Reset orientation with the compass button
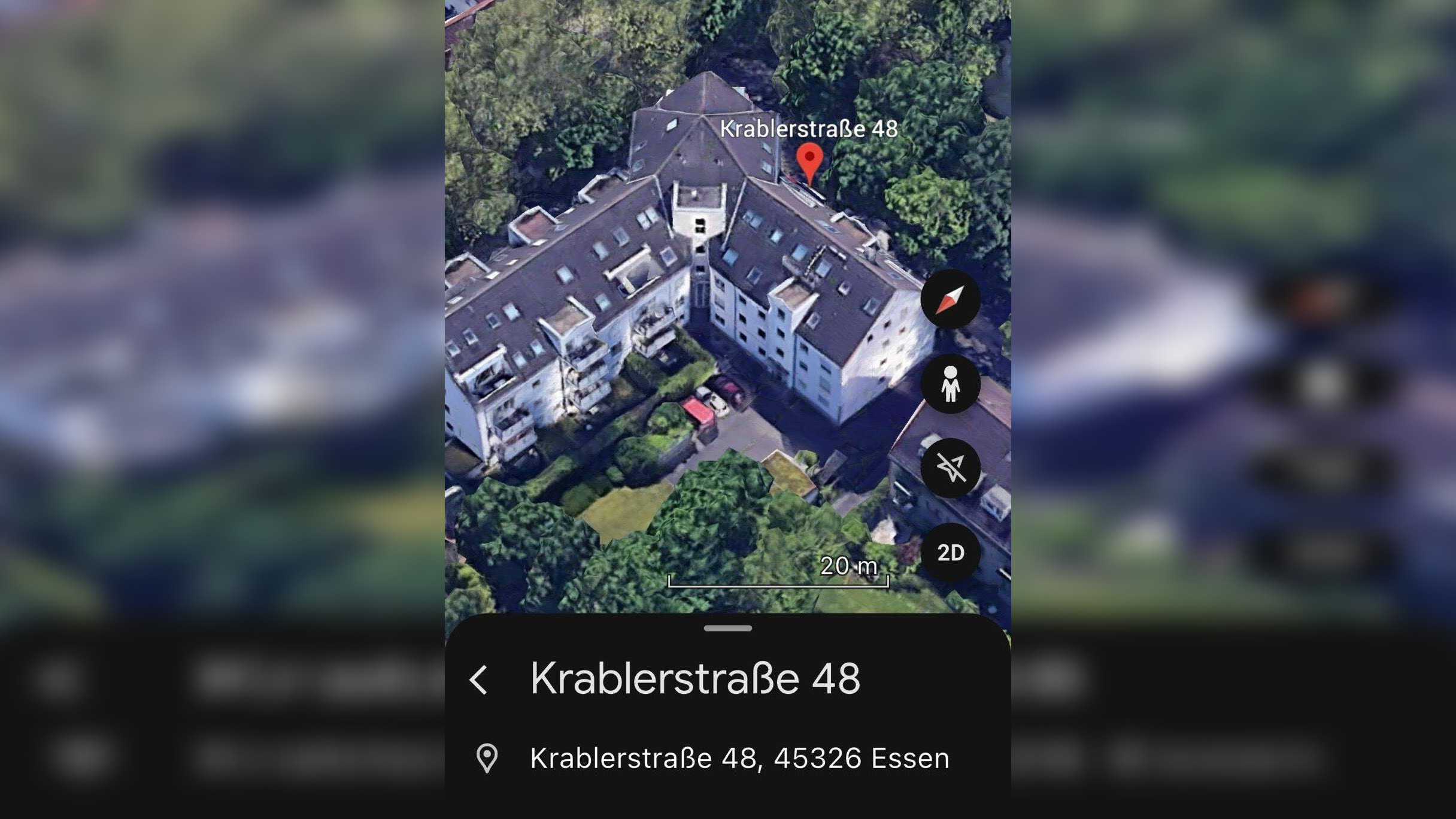Viewport: 1456px width, 819px height. click(950, 299)
